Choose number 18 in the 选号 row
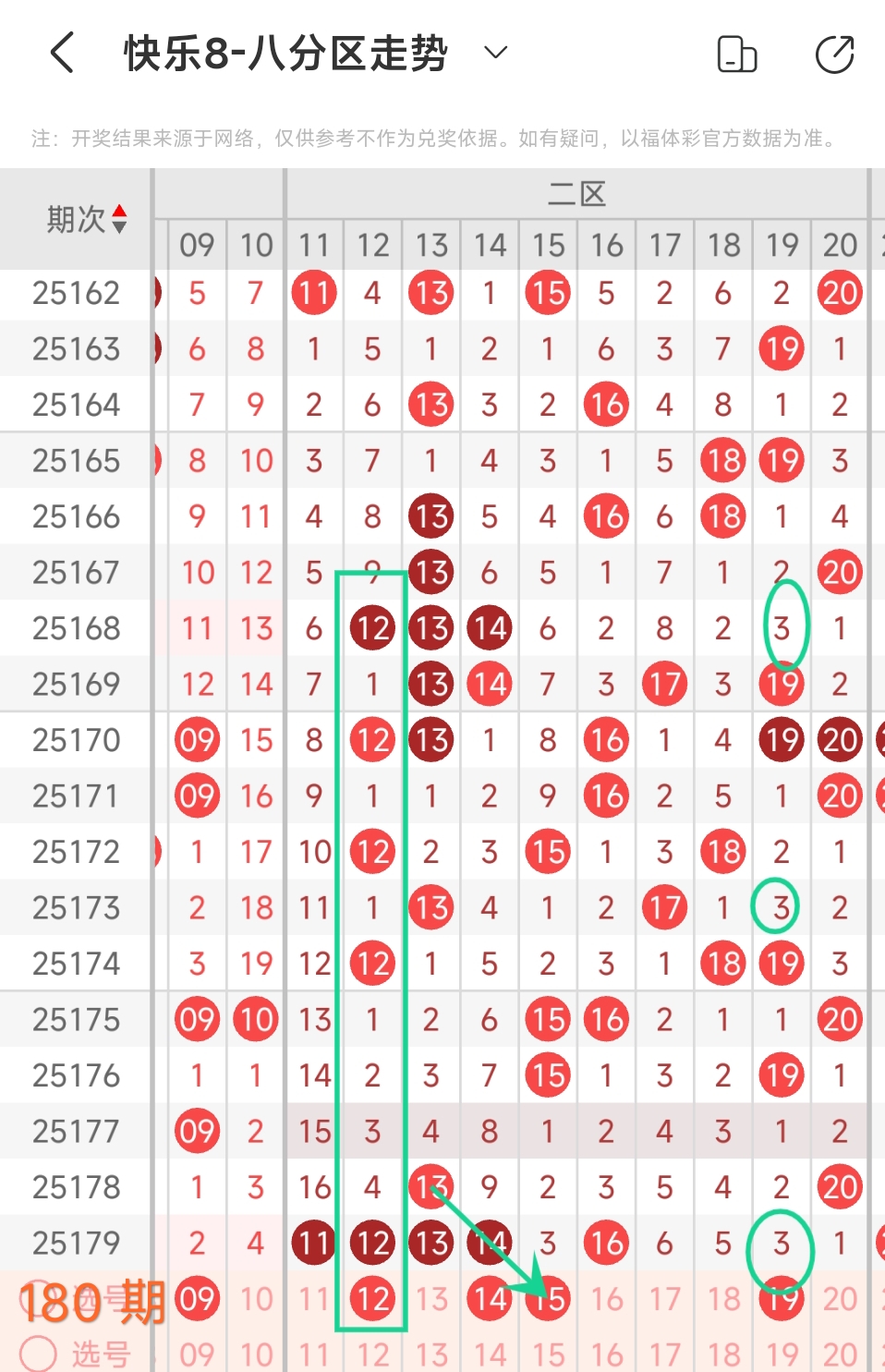Viewport: 885px width, 1372px height. pyautogui.click(x=723, y=1354)
